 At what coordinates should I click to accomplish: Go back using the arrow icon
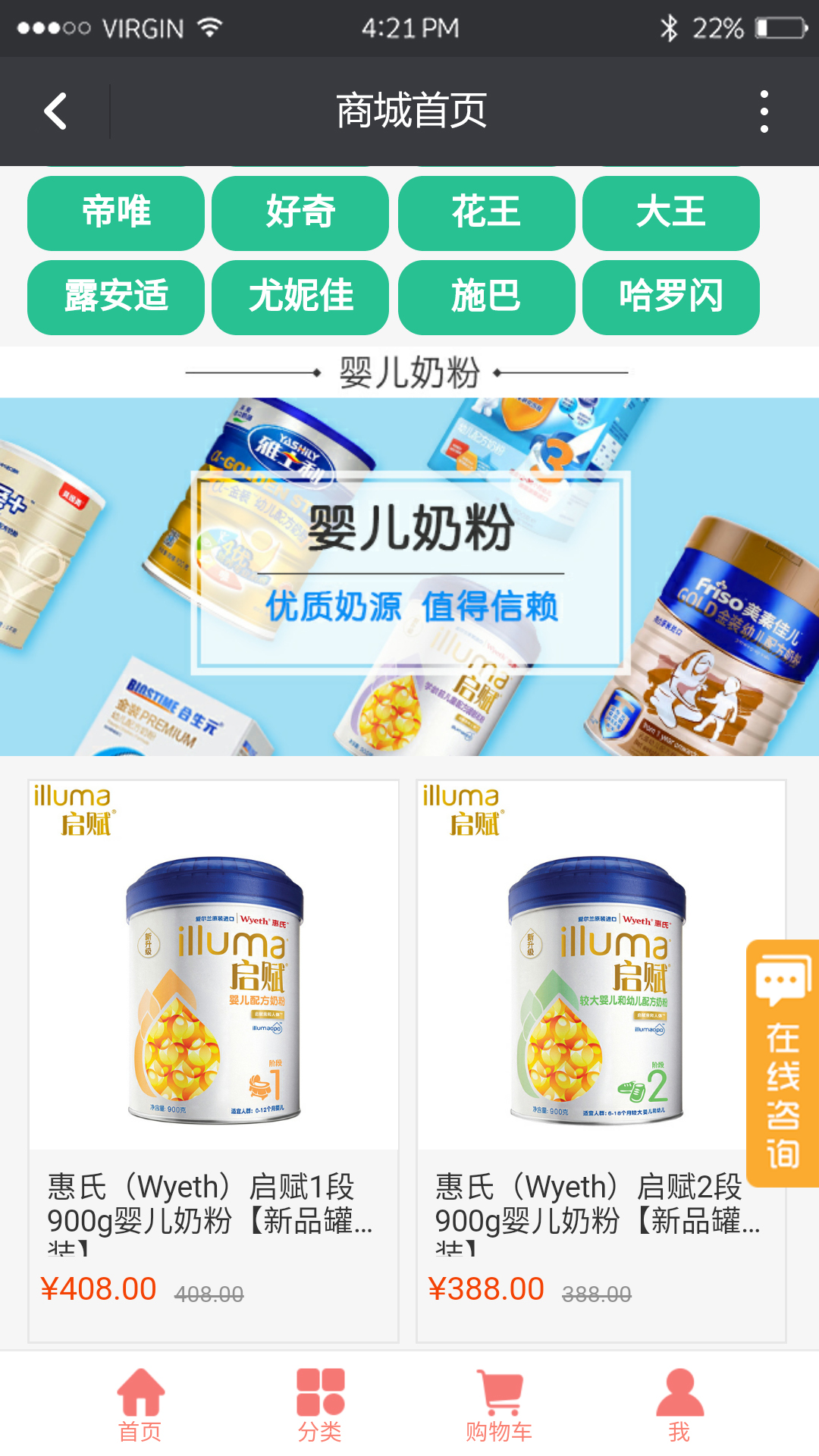55,111
